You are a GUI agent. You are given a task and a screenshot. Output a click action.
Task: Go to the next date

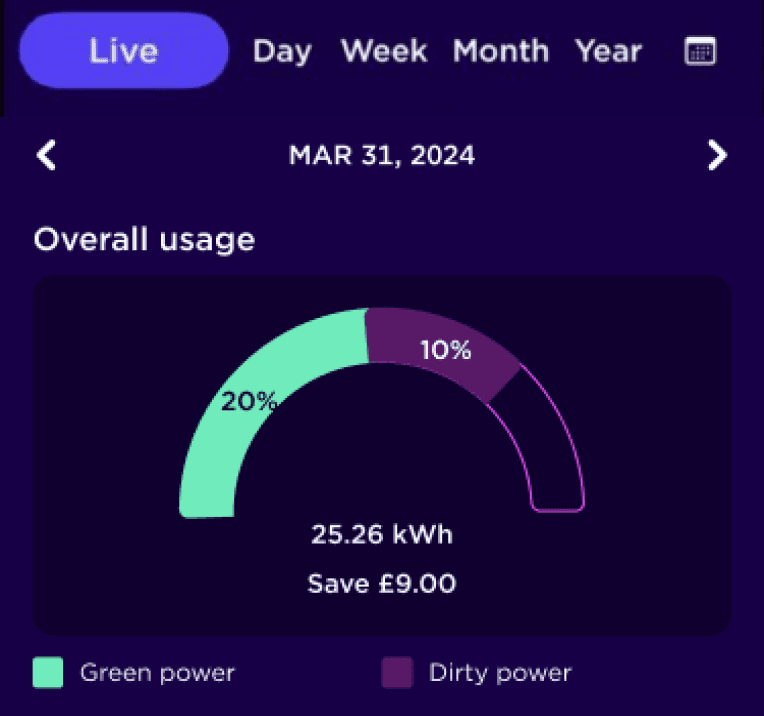pos(717,155)
